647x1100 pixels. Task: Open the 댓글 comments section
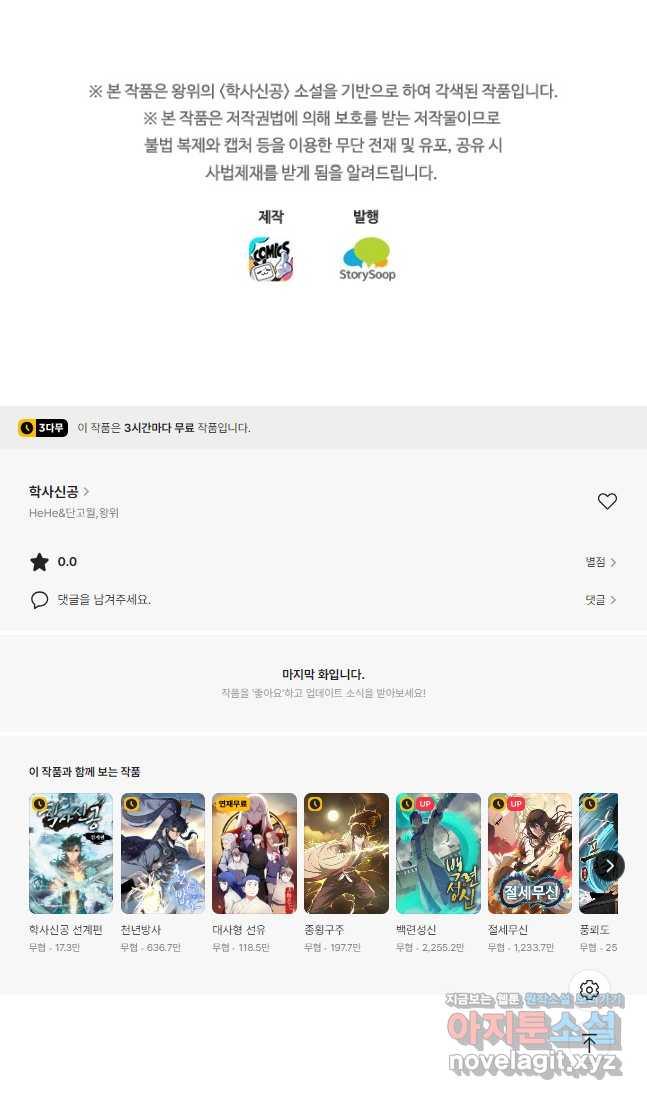pyautogui.click(x=600, y=600)
